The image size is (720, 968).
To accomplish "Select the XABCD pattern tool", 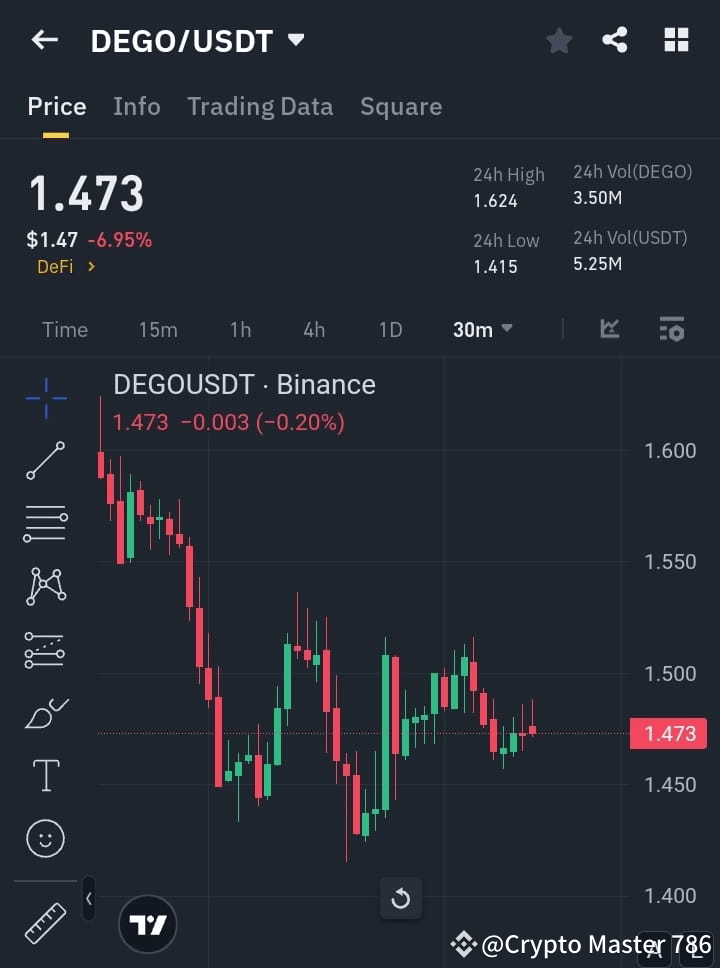I will click(x=45, y=587).
